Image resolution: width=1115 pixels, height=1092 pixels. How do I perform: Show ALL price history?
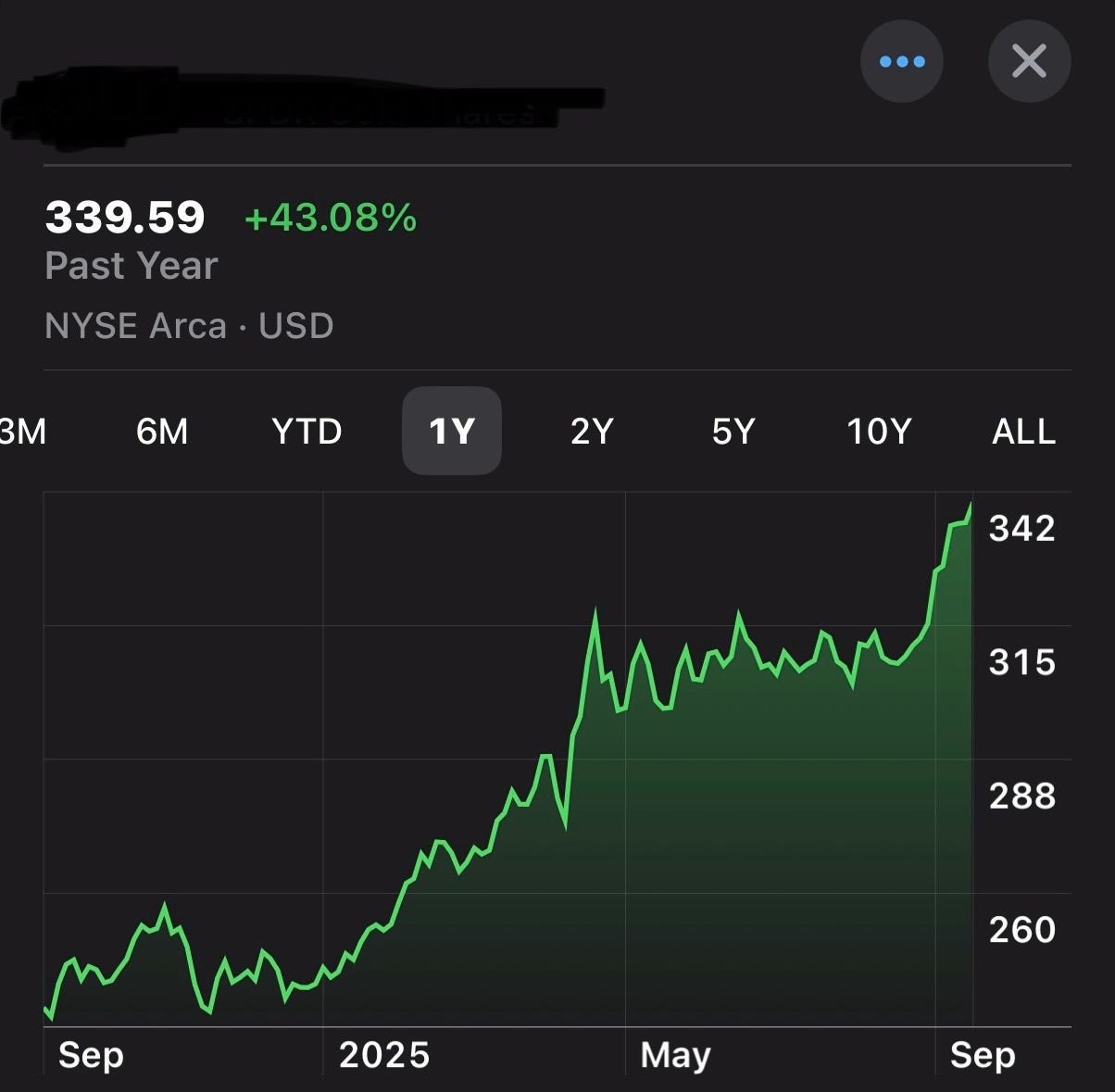pos(1023,432)
